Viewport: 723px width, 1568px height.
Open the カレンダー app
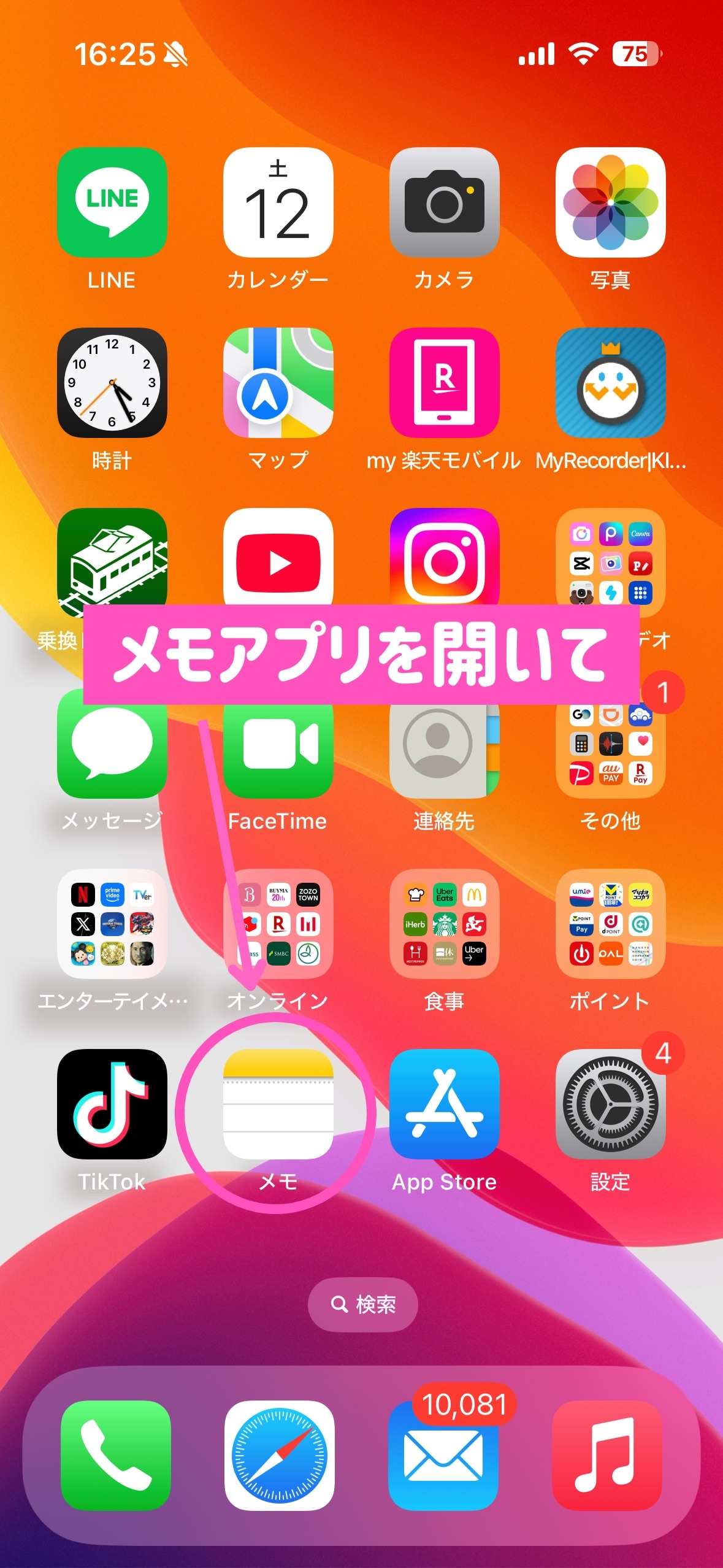(x=278, y=202)
